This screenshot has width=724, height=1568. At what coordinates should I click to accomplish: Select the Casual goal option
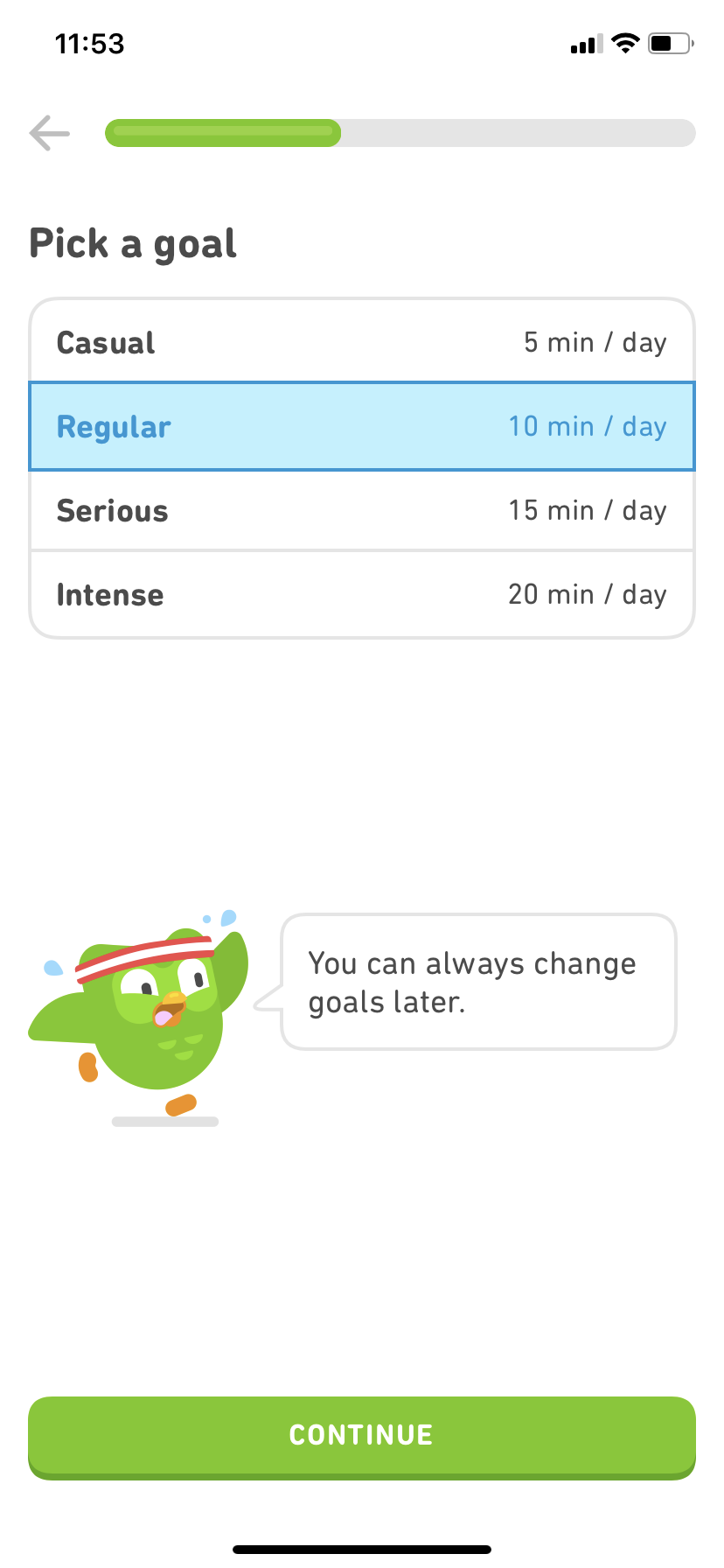[361, 342]
